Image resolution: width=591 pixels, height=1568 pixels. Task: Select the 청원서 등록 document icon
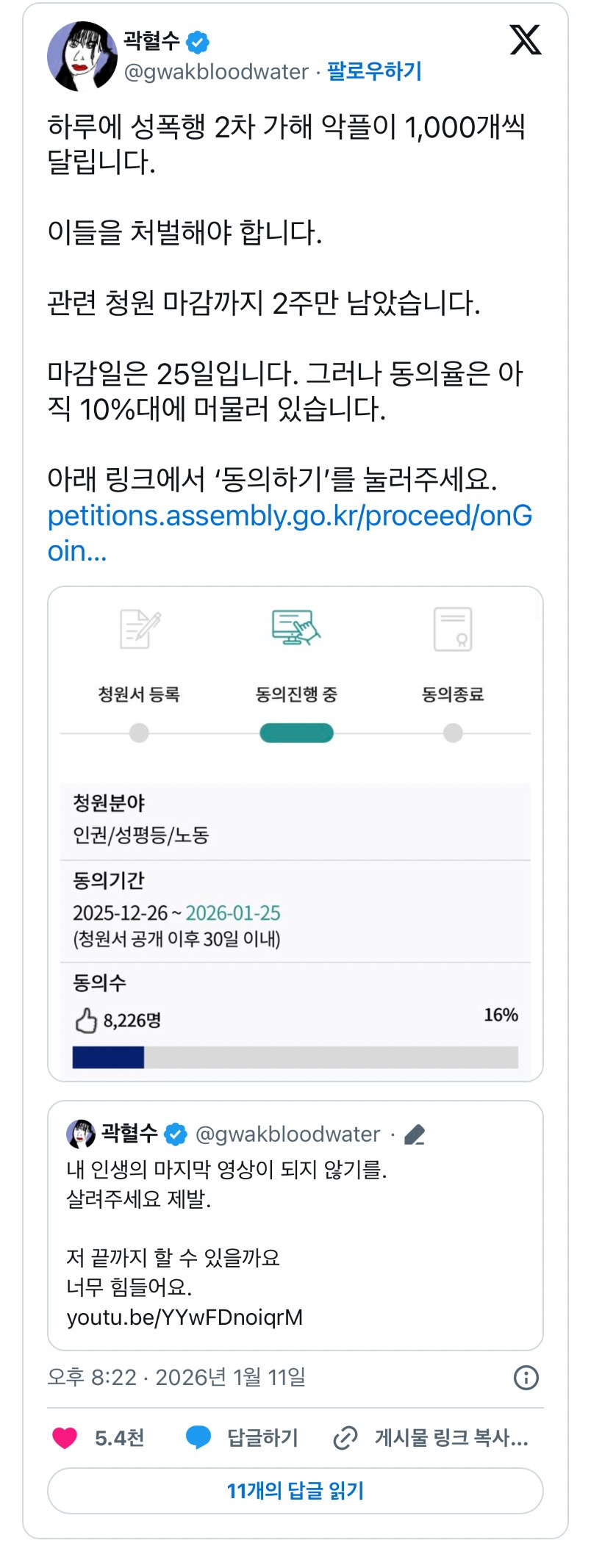pos(140,627)
